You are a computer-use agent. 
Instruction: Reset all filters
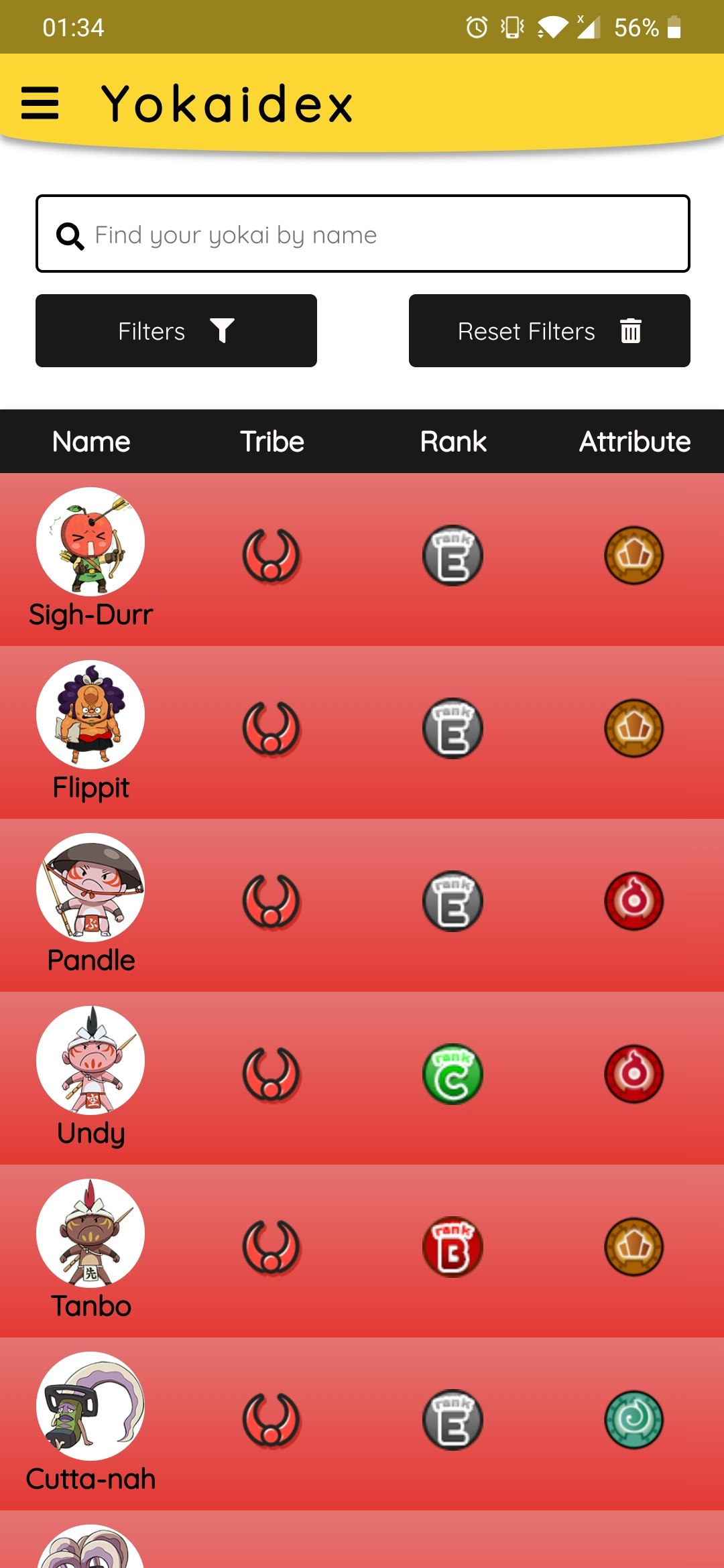tap(549, 331)
